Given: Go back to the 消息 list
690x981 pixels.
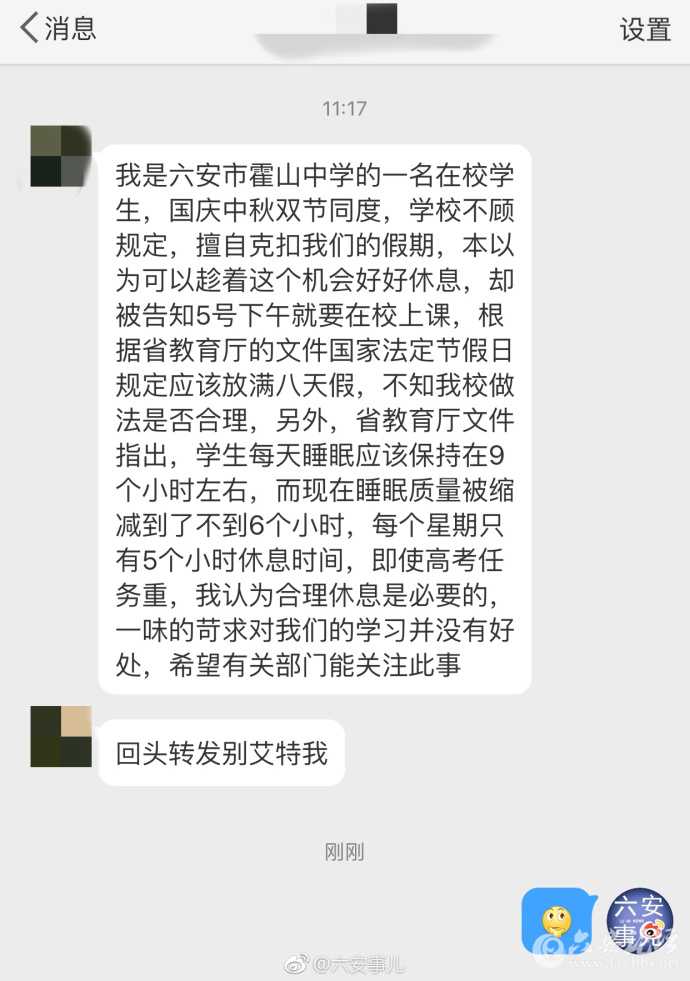Looking at the screenshot, I should pyautogui.click(x=58, y=28).
